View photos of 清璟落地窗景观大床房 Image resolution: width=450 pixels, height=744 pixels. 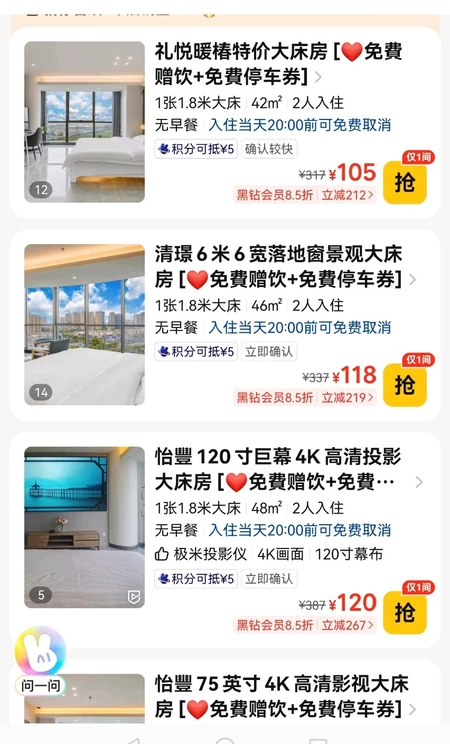coord(84,325)
